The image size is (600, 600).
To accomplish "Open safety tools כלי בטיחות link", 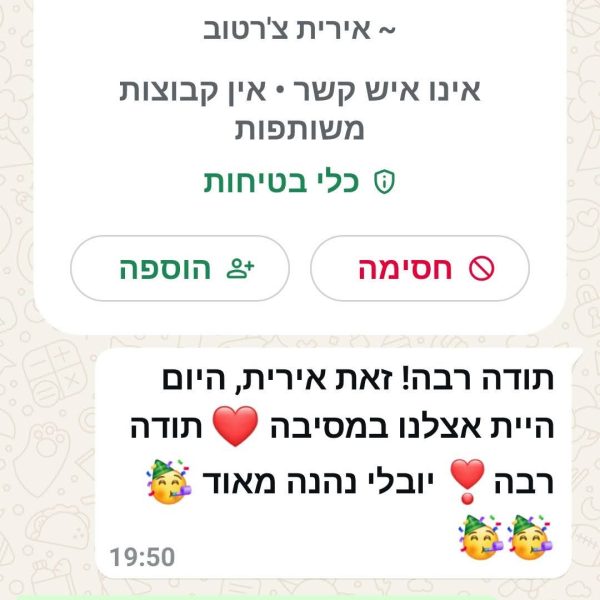I will coord(299,181).
